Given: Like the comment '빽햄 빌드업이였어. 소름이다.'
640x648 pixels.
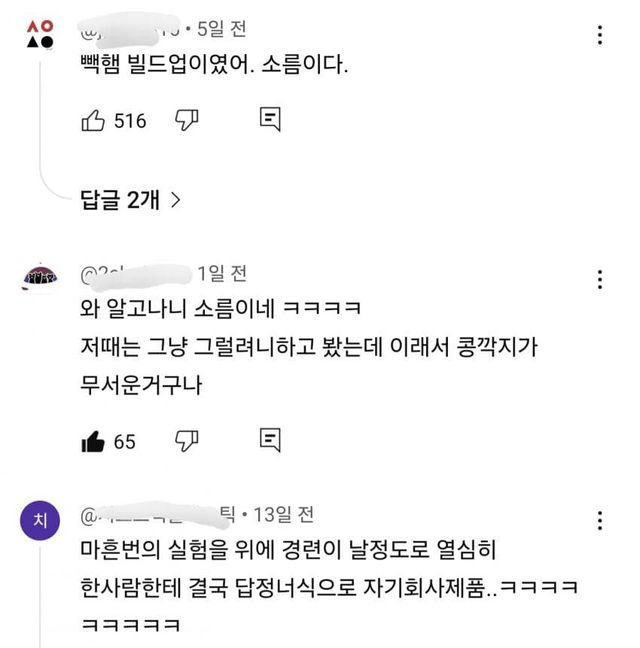Looking at the screenshot, I should click(x=92, y=121).
